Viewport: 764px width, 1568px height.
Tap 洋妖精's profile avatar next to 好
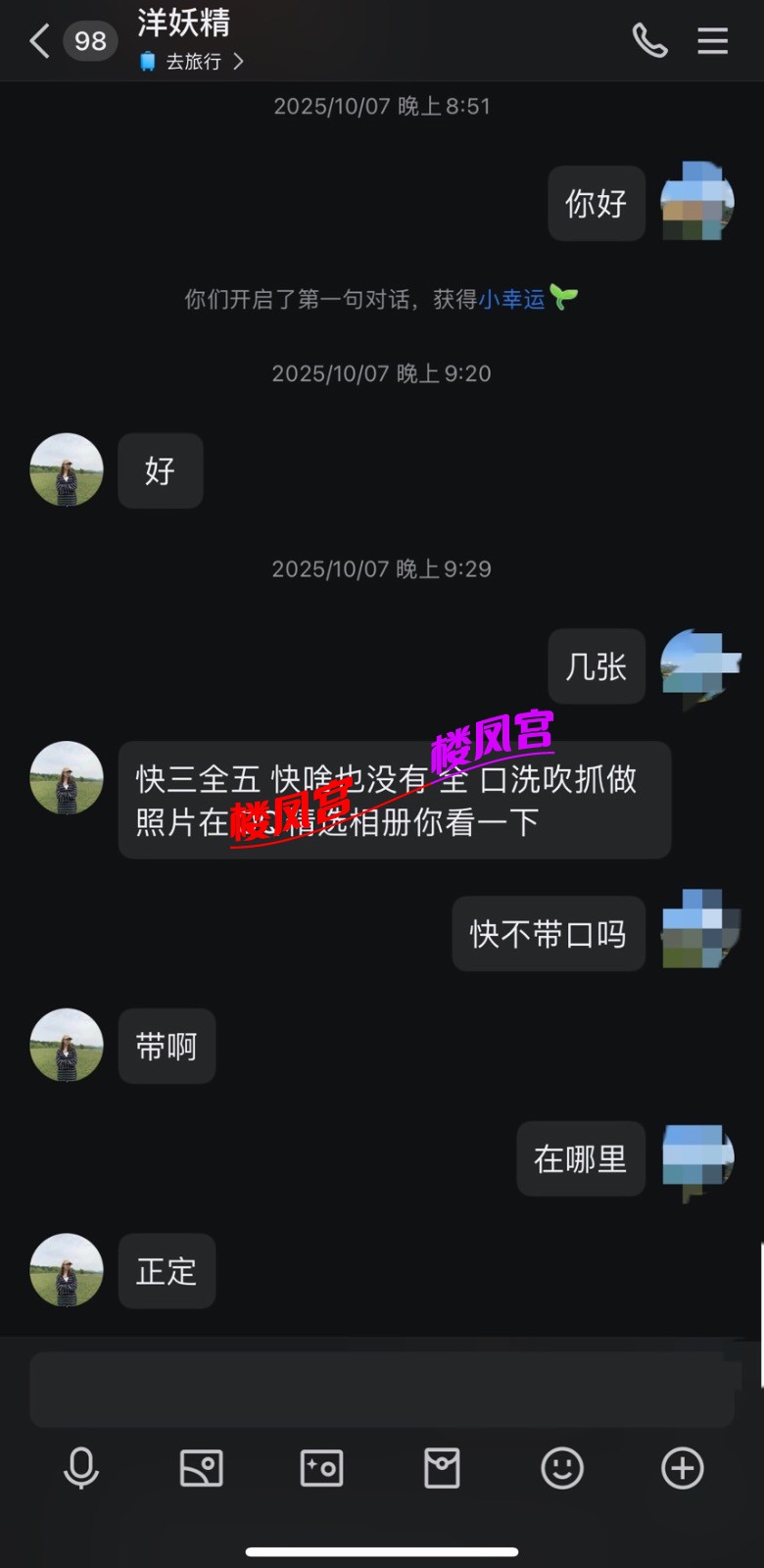tap(66, 470)
